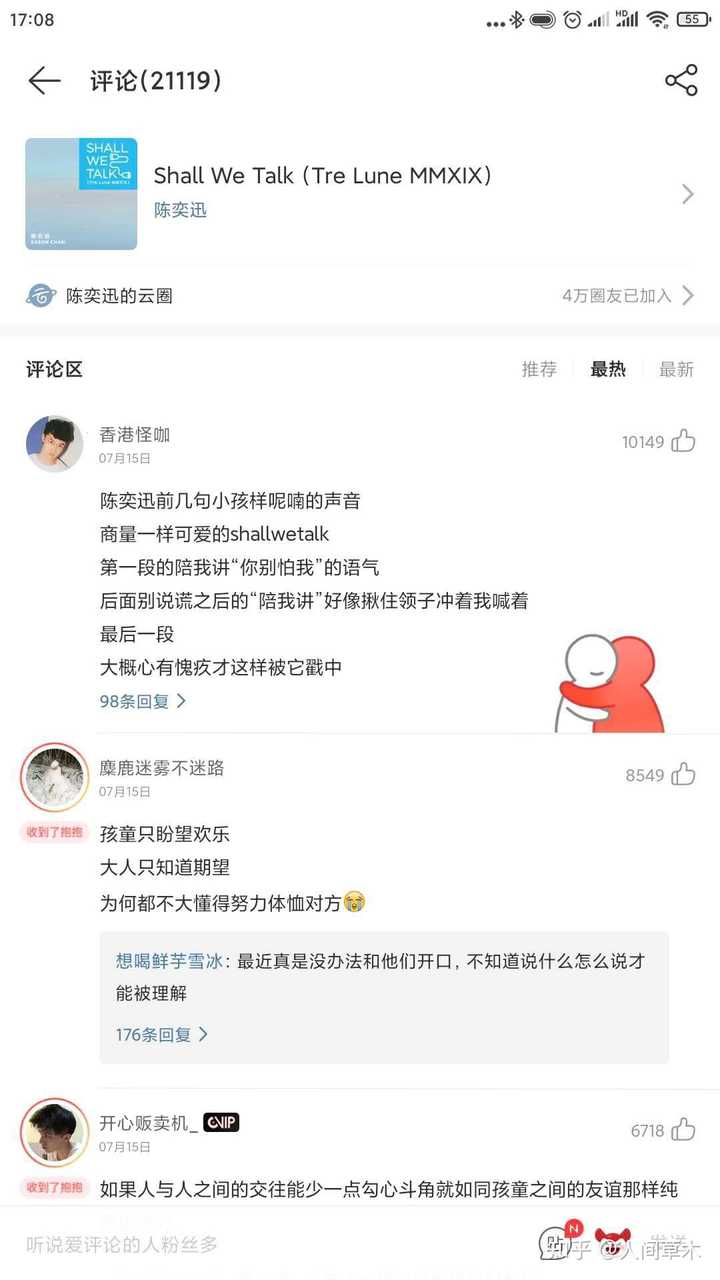Screen dimensions: 720x1280
Task: Open the song detail page chevron
Action: (687, 194)
